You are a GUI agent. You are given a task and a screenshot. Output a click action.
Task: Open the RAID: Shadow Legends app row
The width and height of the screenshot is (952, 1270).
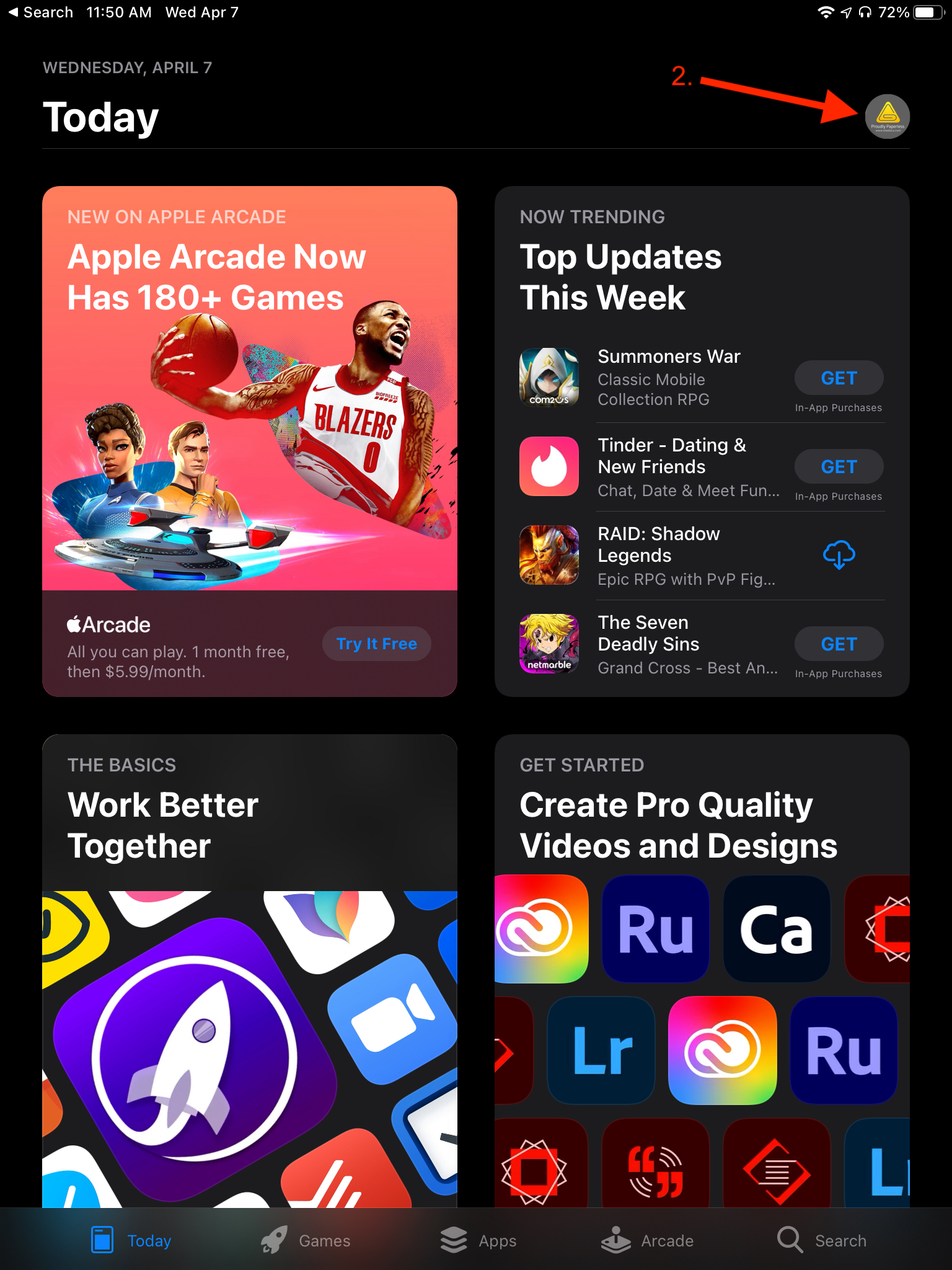click(669, 555)
